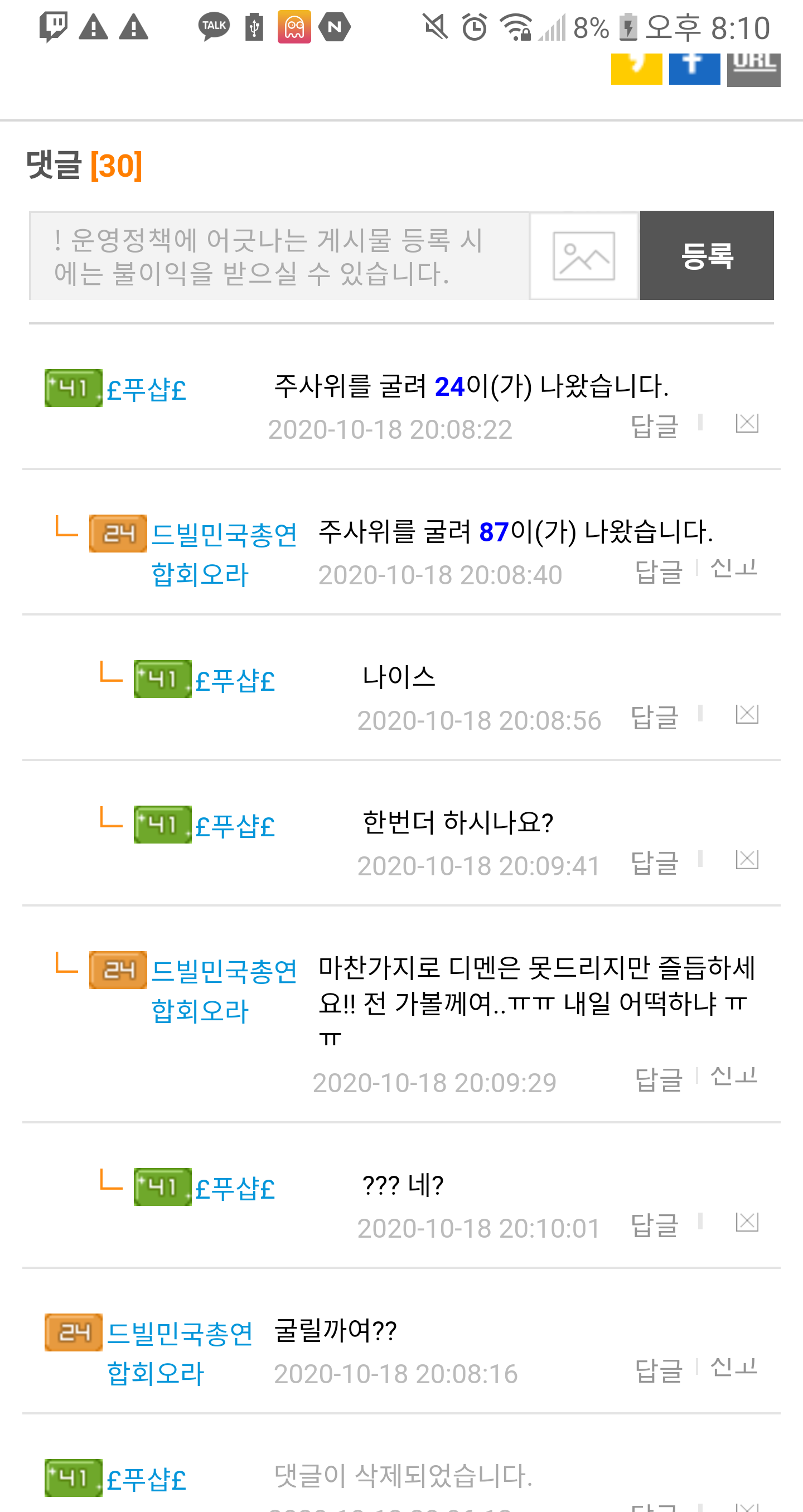Report the dice 87 comment
Screen dimensions: 803x1512
coord(733,568)
